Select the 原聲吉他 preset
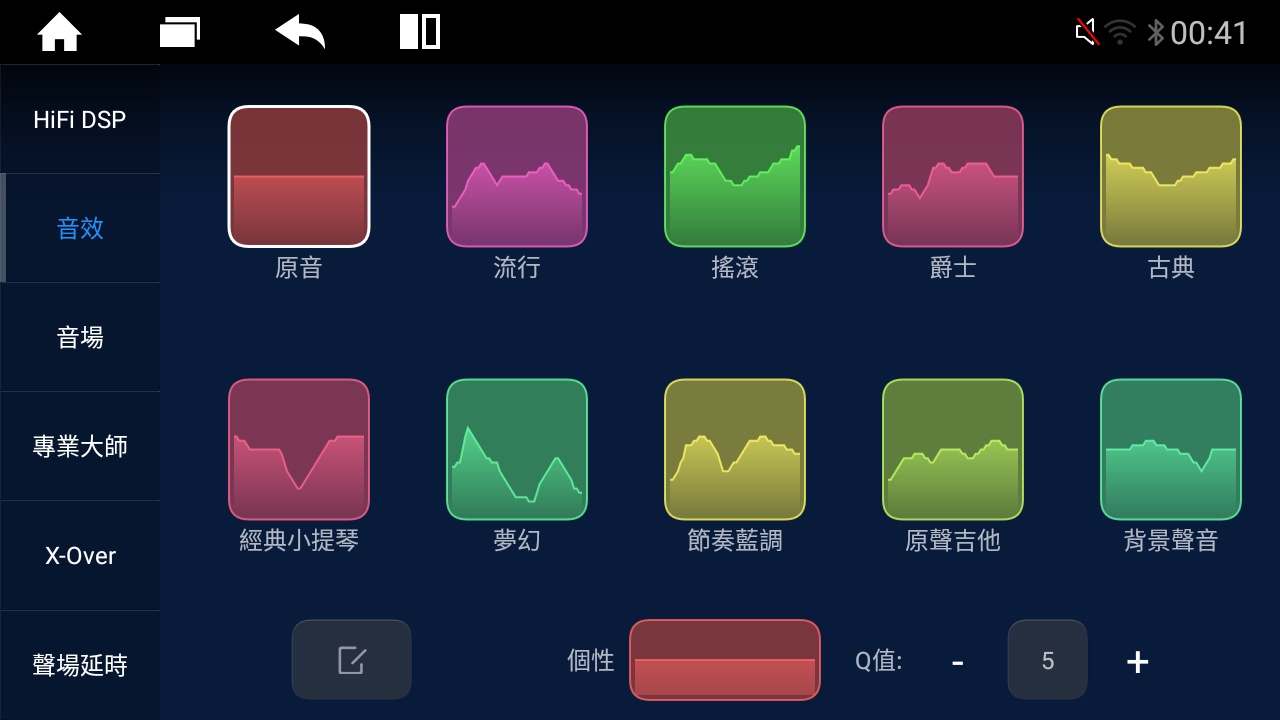The height and width of the screenshot is (720, 1280). pos(952,449)
